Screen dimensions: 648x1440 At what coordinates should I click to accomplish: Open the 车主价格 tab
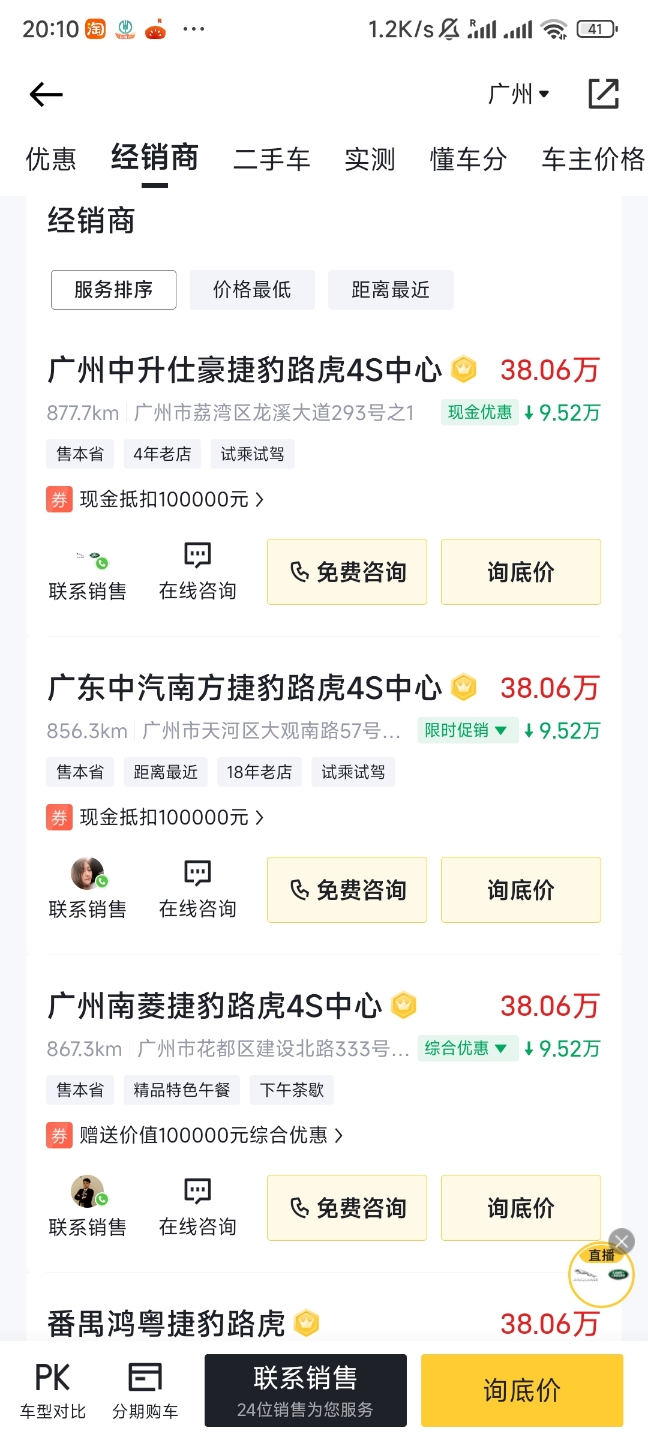click(593, 159)
